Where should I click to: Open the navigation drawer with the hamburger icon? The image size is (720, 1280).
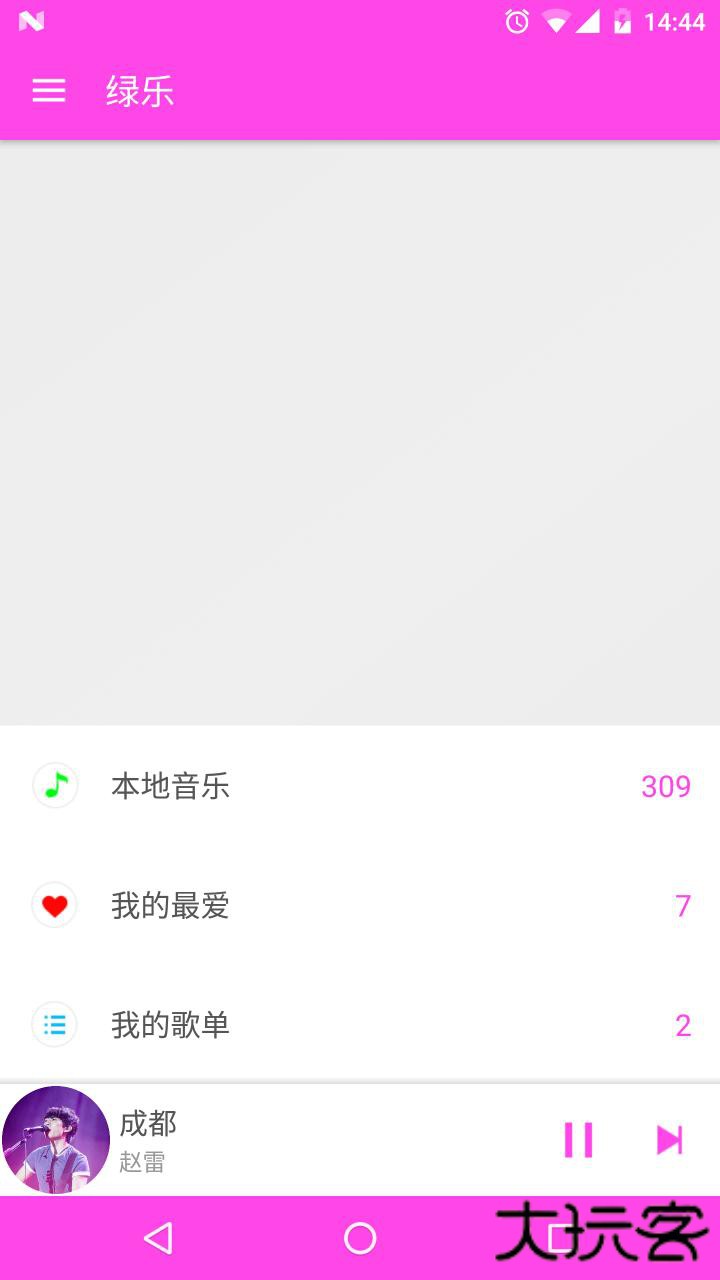pos(48,91)
